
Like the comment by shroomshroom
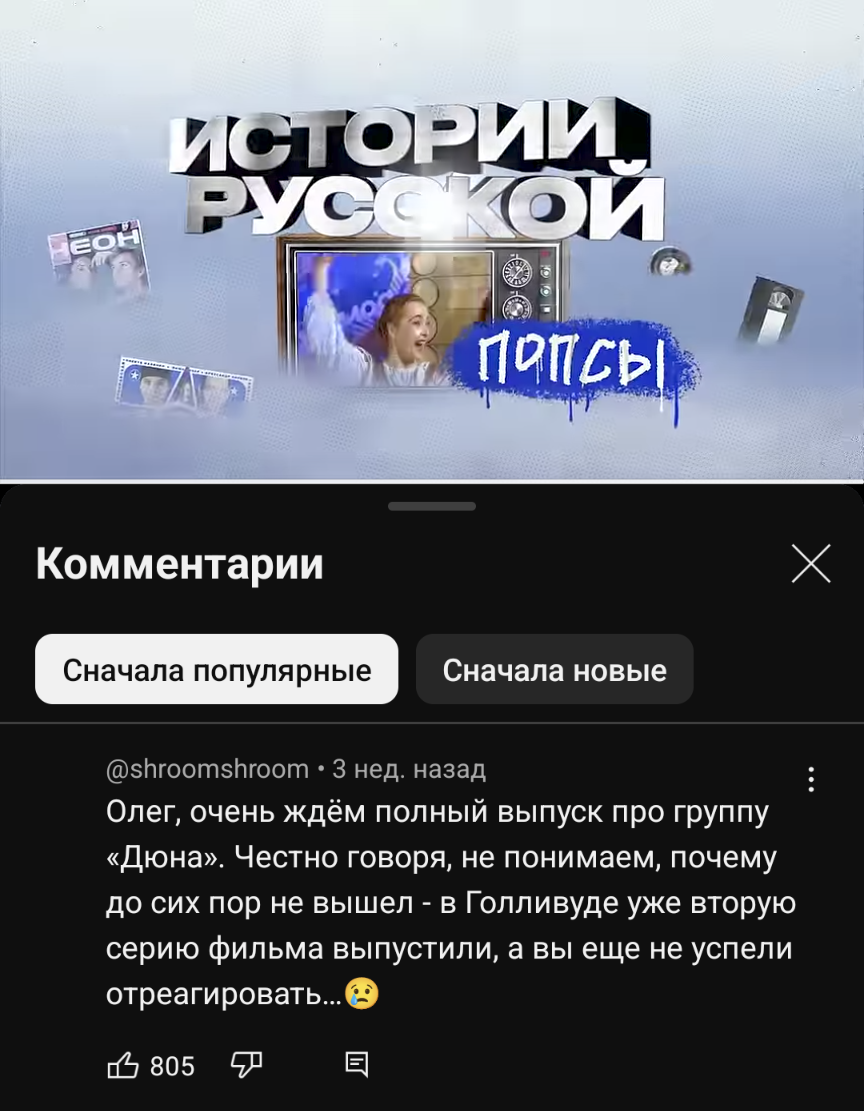click(x=122, y=1066)
